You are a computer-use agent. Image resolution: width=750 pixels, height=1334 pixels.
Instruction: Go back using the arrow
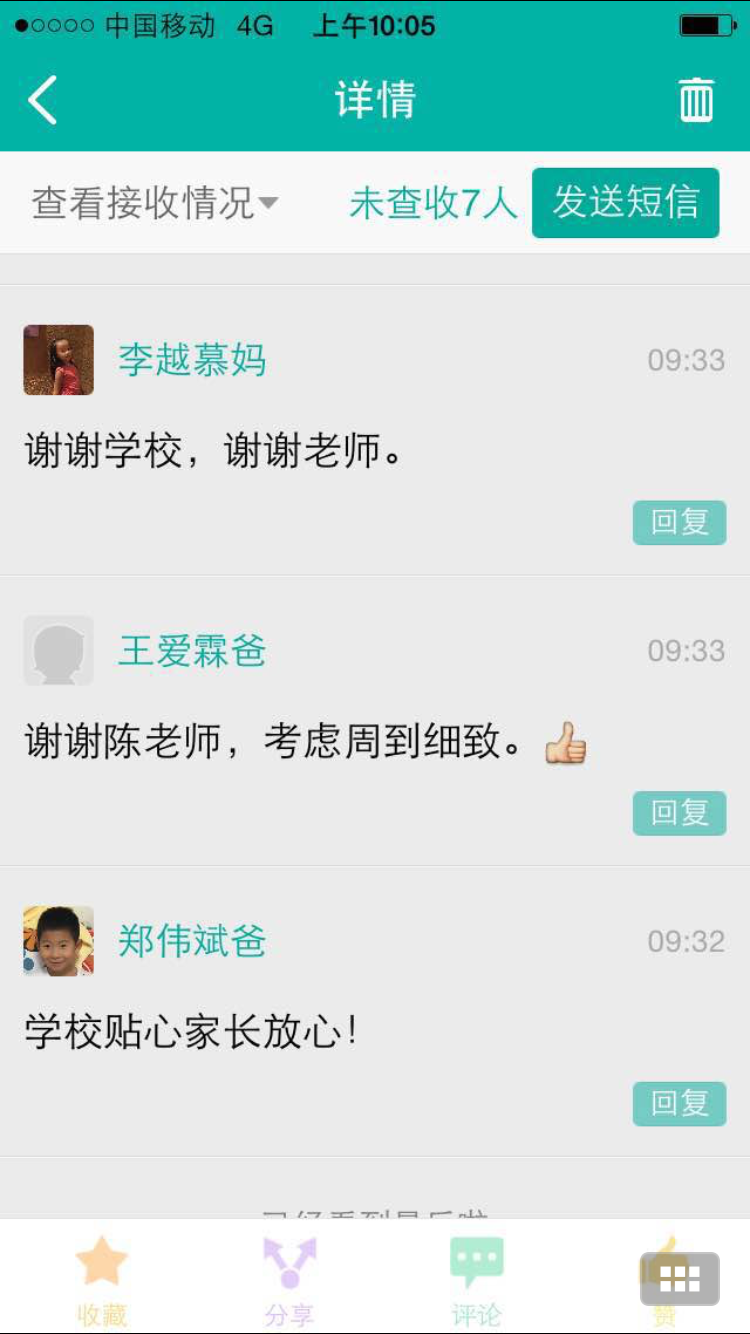(x=43, y=100)
